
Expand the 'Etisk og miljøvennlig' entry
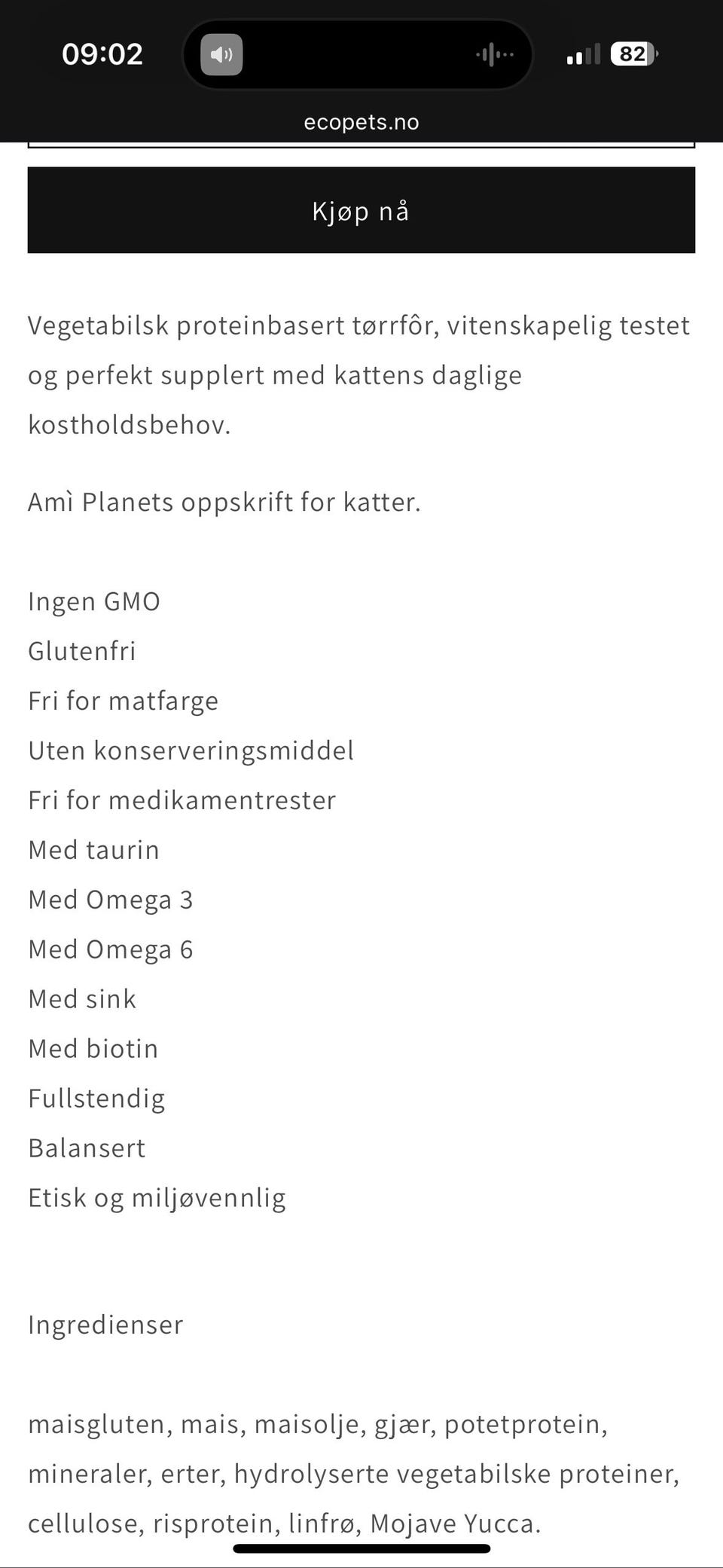click(x=157, y=1197)
